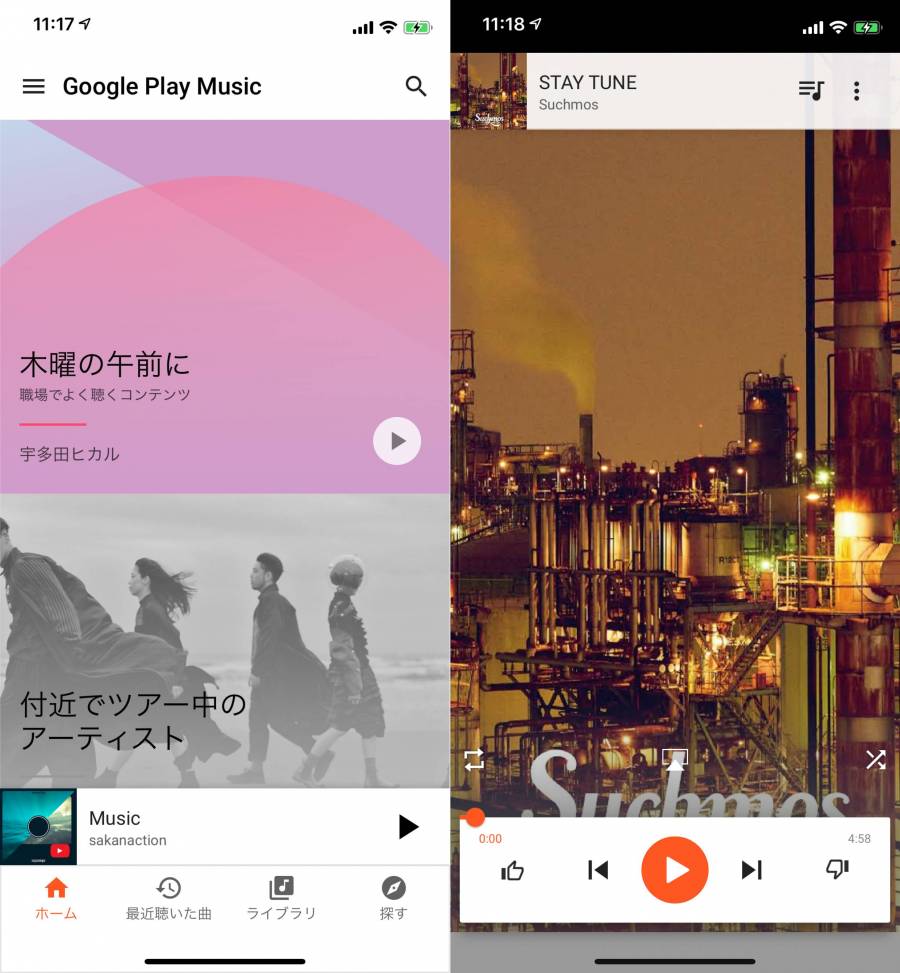Give STAY TUNE a thumbs up
The height and width of the screenshot is (973, 900).
(512, 870)
